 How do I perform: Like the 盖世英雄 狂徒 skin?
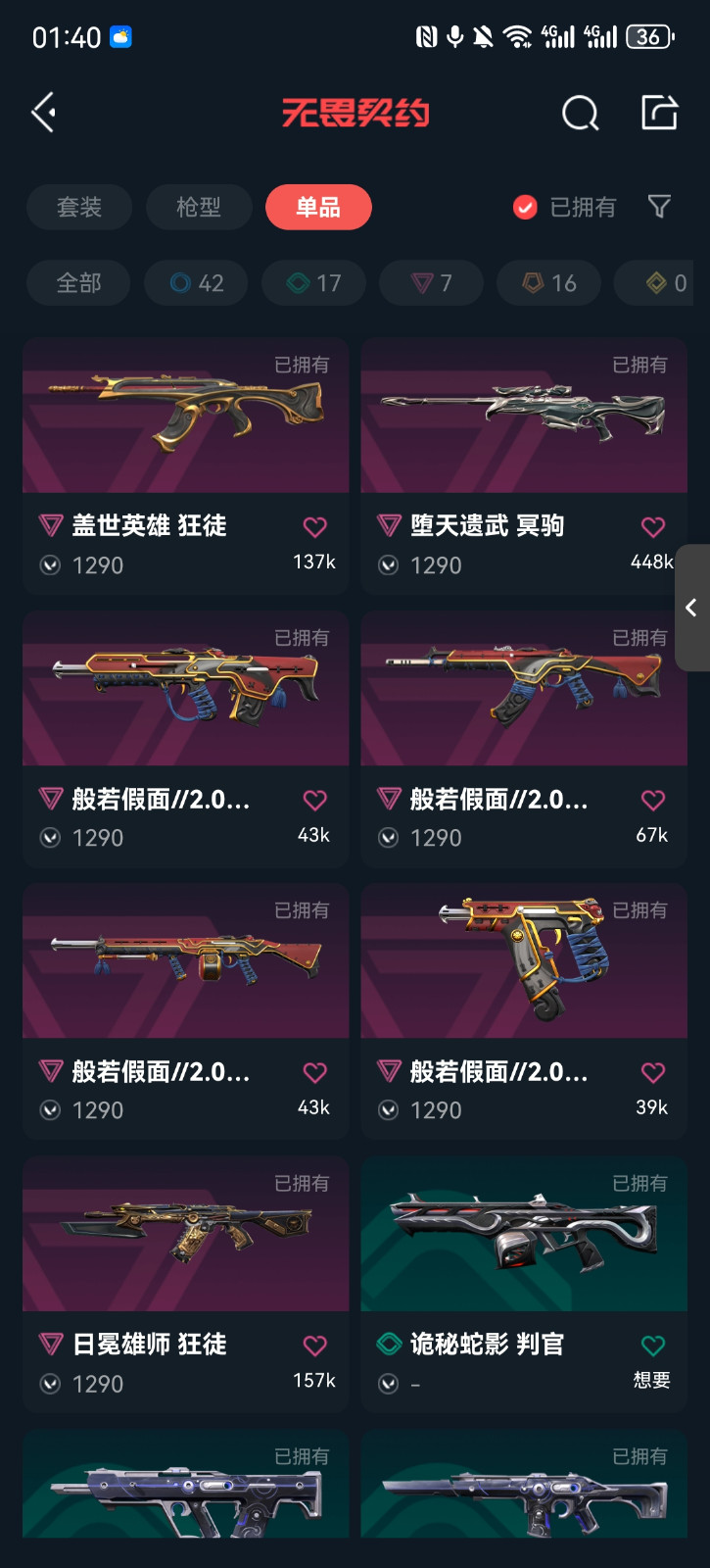point(314,527)
